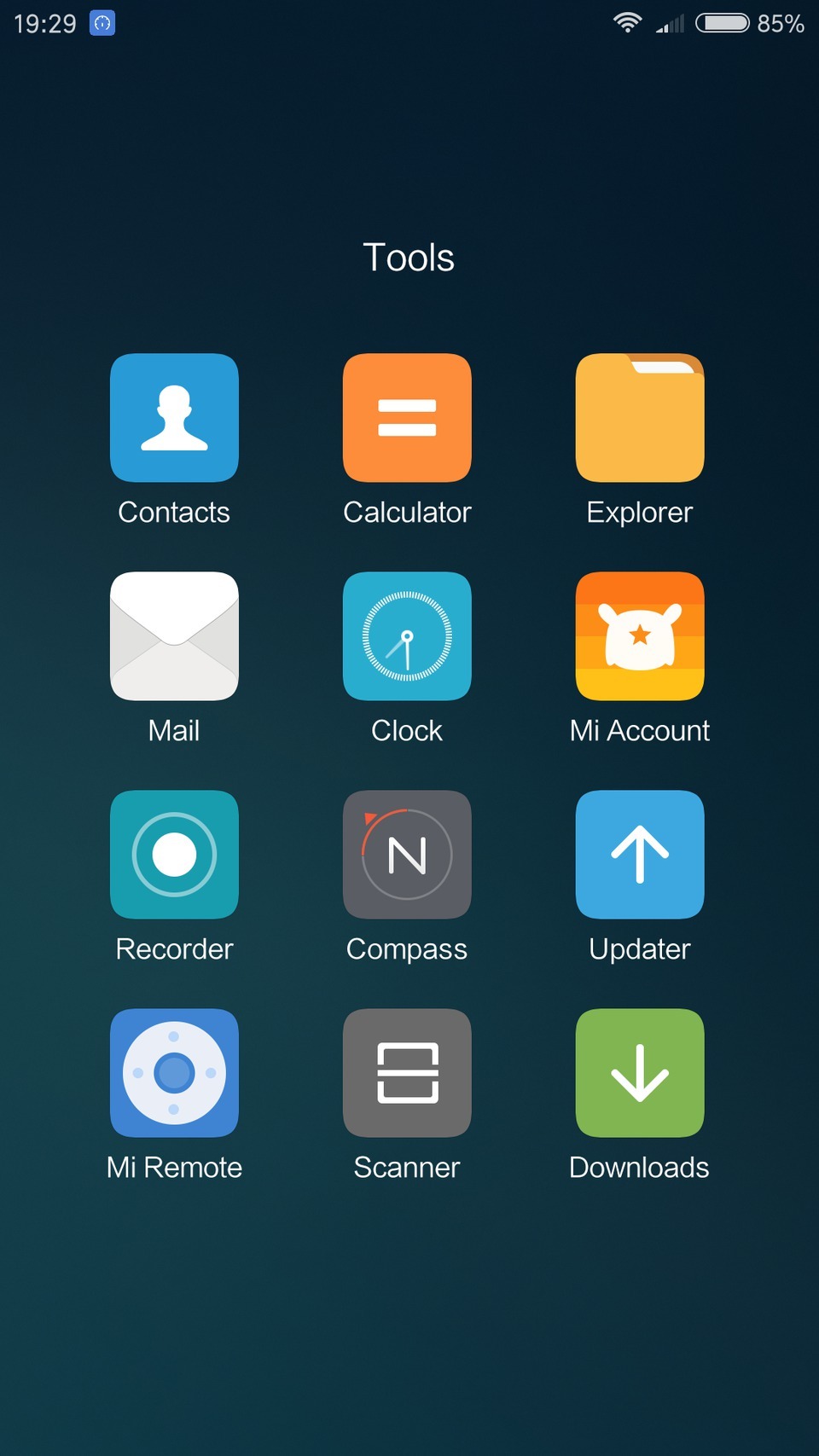Launch the Clock app
This screenshot has height=1456, width=819.
407,636
